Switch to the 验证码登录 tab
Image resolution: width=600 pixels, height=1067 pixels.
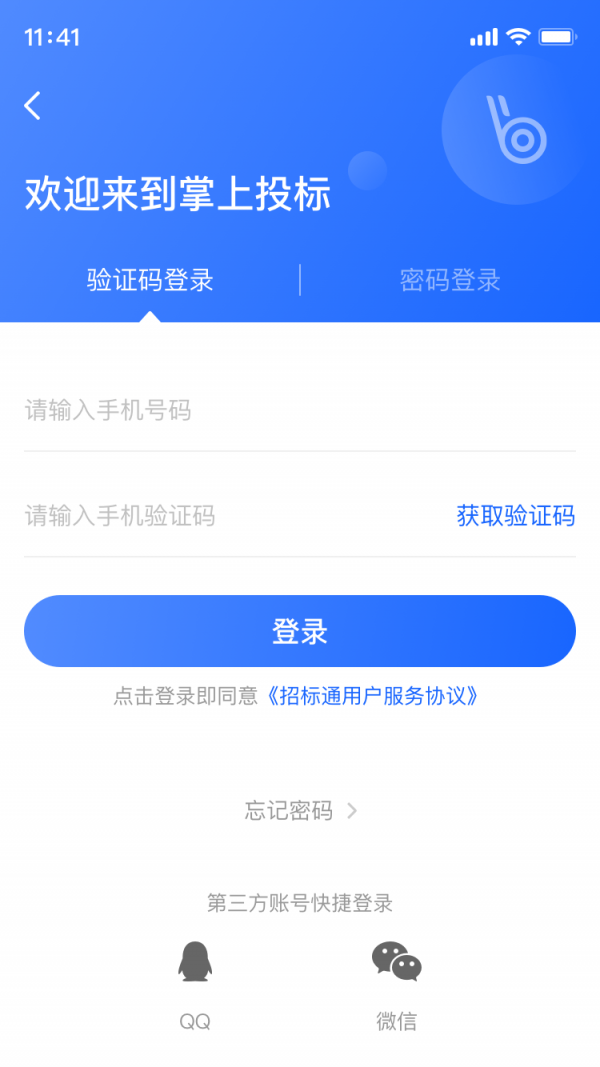[150, 280]
